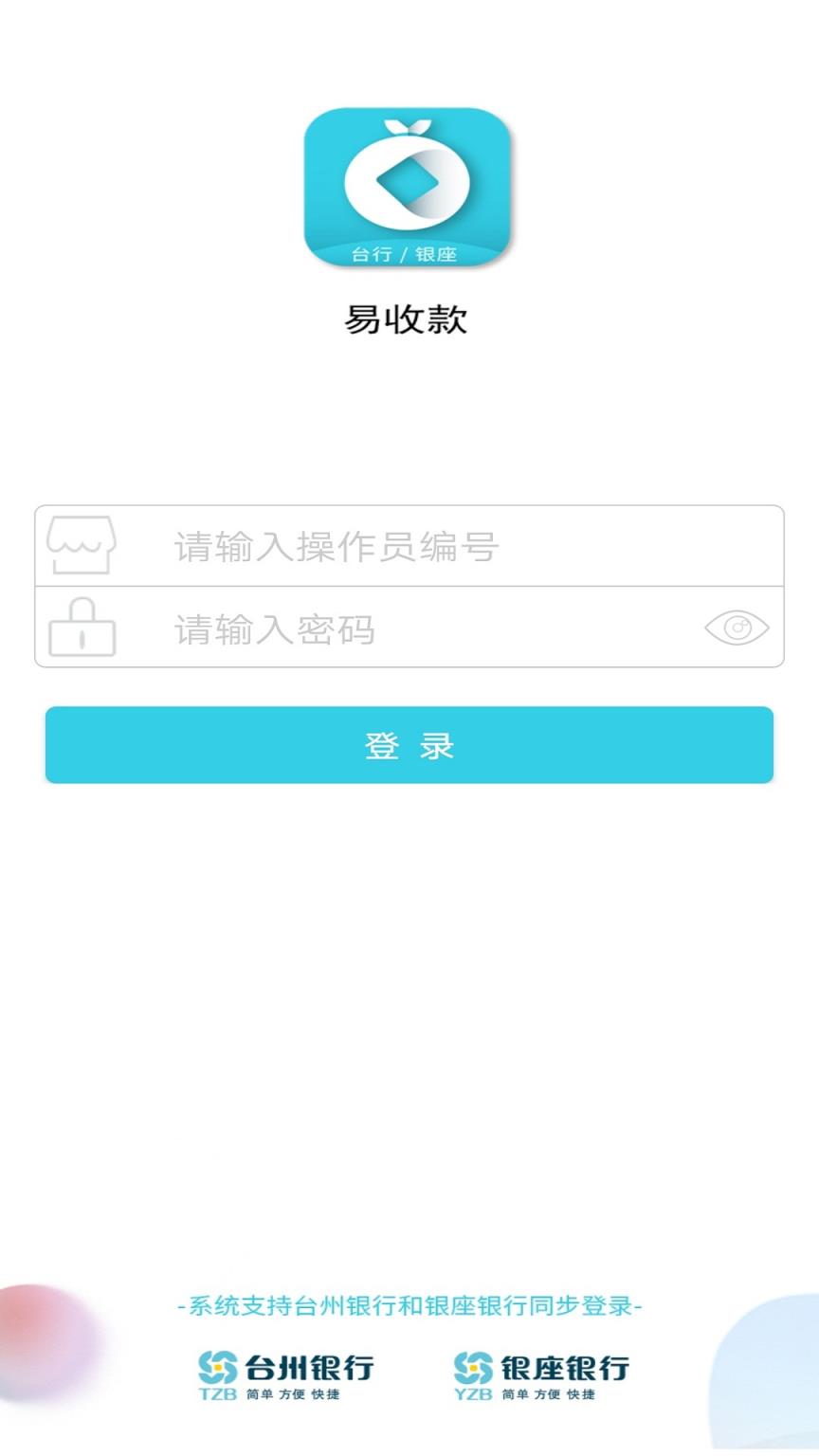The width and height of the screenshot is (819, 1456).
Task: Click the 台行/银座 label on the app icon
Action: [408, 254]
